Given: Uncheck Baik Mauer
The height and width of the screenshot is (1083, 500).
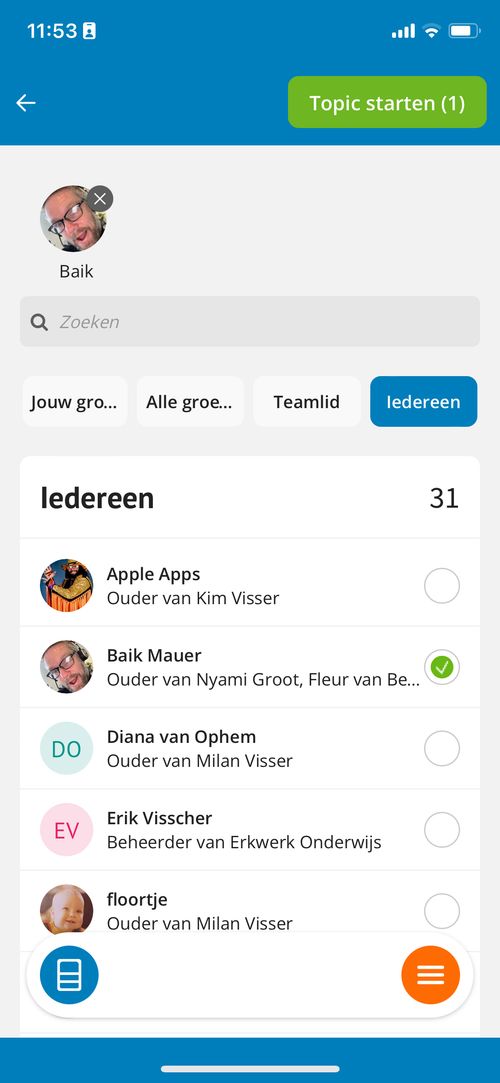Looking at the screenshot, I should tap(442, 667).
